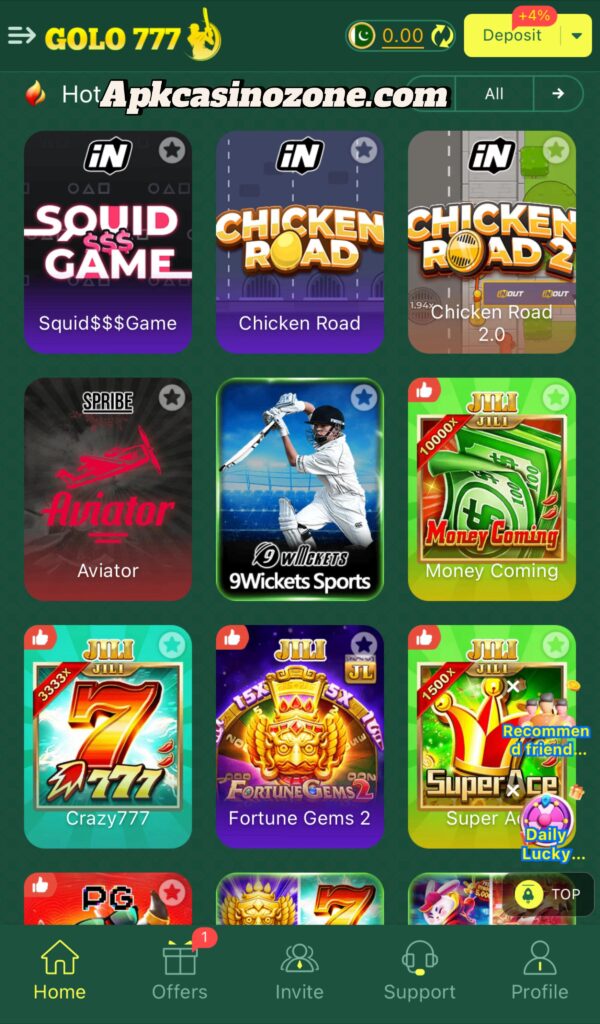Jump back to TOP of page
This screenshot has width=600, height=1024.
548,894
